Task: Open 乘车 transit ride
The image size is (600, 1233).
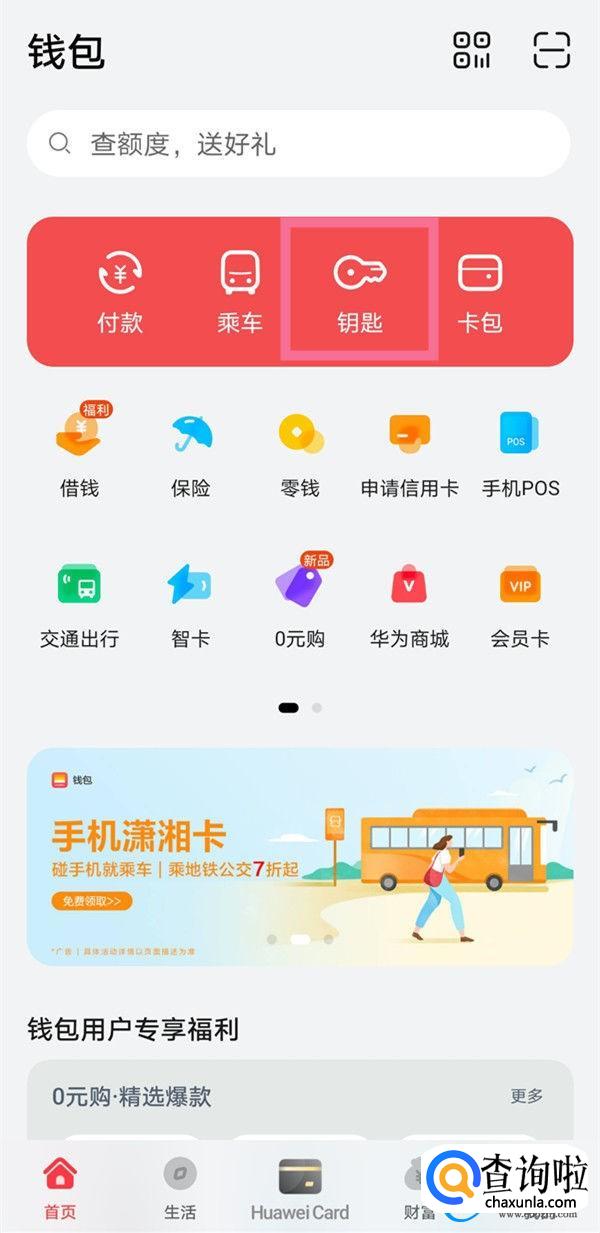Action: [x=240, y=293]
